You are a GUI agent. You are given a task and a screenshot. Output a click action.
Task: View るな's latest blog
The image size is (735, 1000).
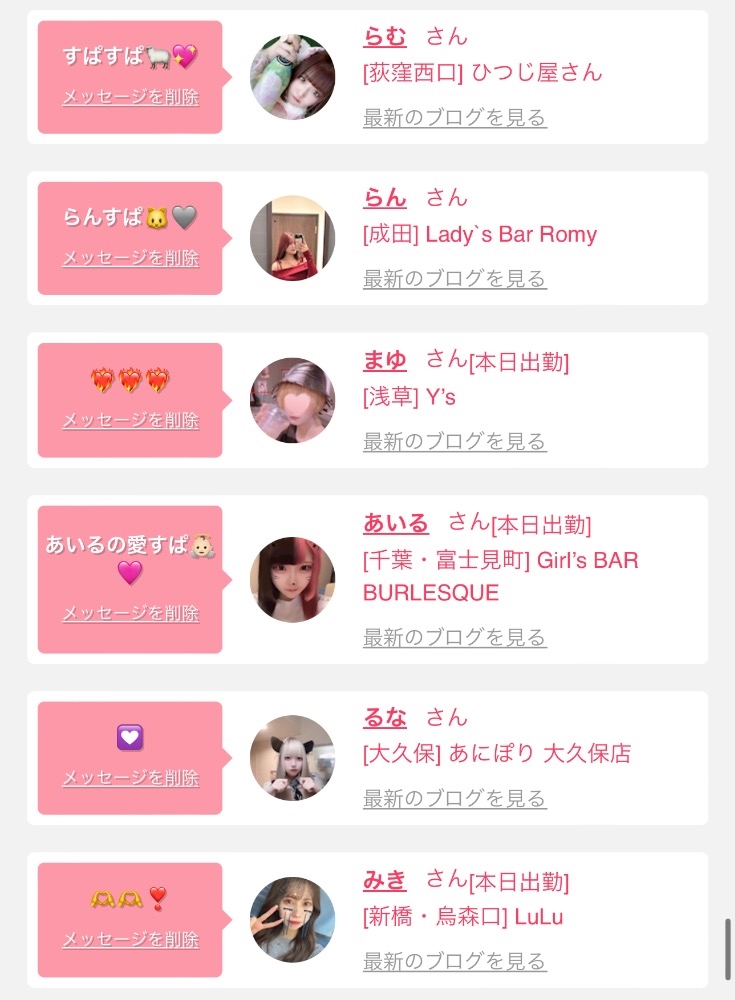[454, 798]
